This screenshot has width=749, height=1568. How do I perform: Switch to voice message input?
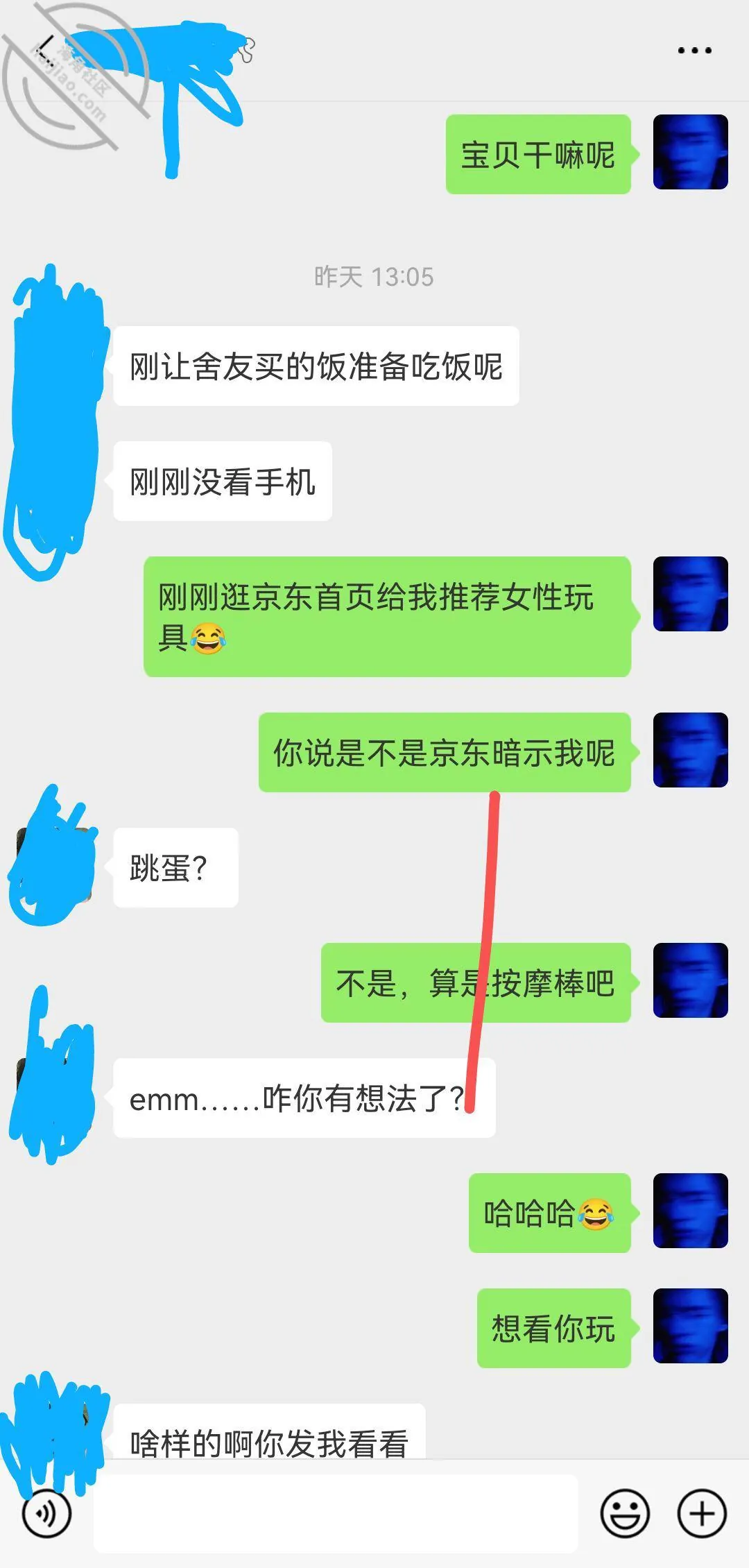pos(46,1513)
